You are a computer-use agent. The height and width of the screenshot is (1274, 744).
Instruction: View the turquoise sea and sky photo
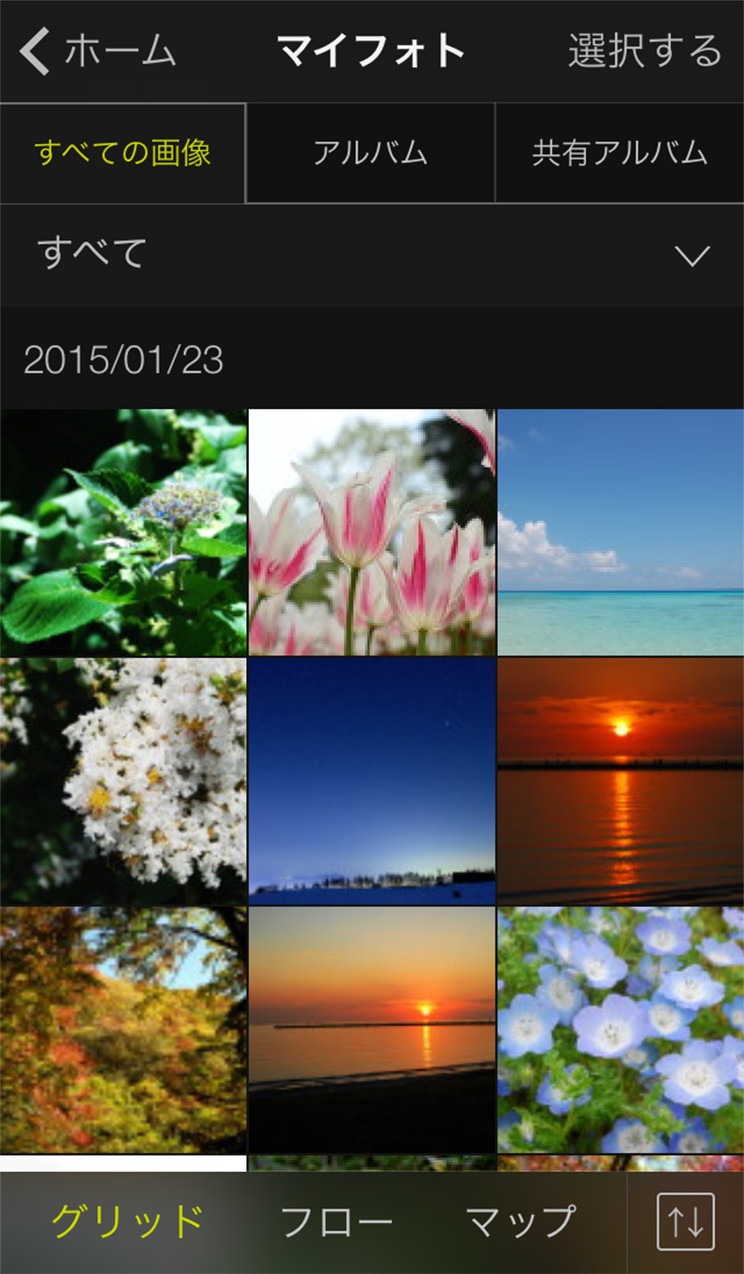point(620,532)
